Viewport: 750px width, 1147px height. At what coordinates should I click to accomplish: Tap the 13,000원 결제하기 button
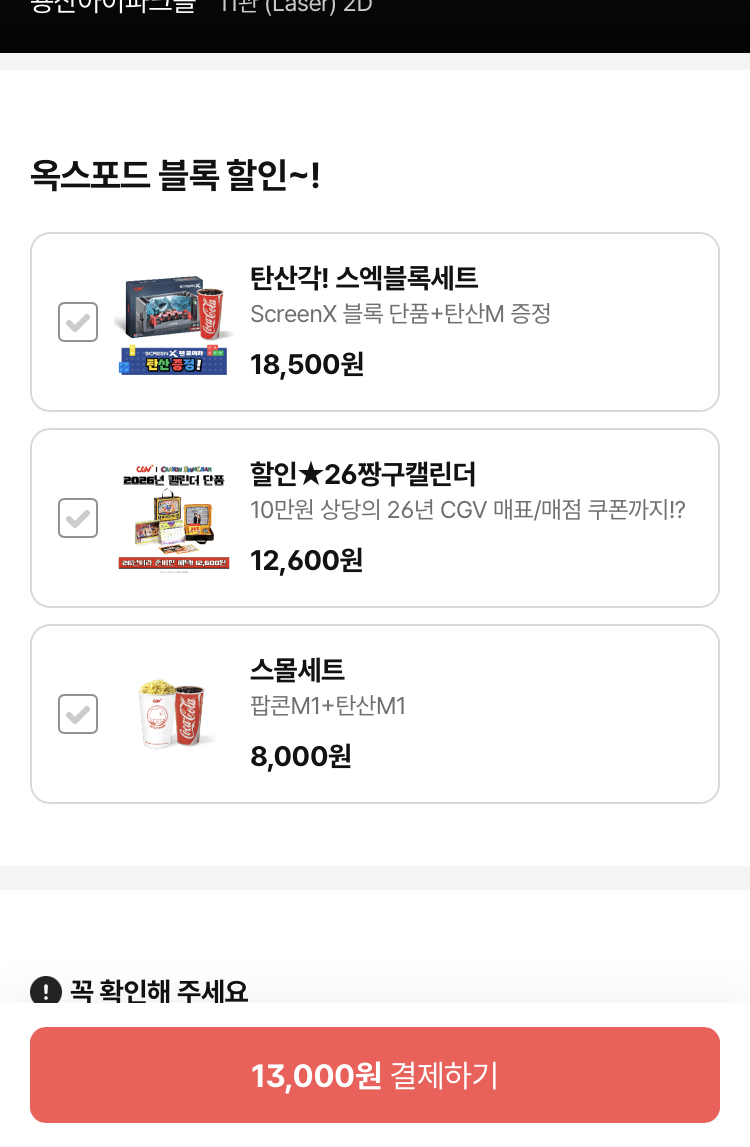coord(375,1075)
